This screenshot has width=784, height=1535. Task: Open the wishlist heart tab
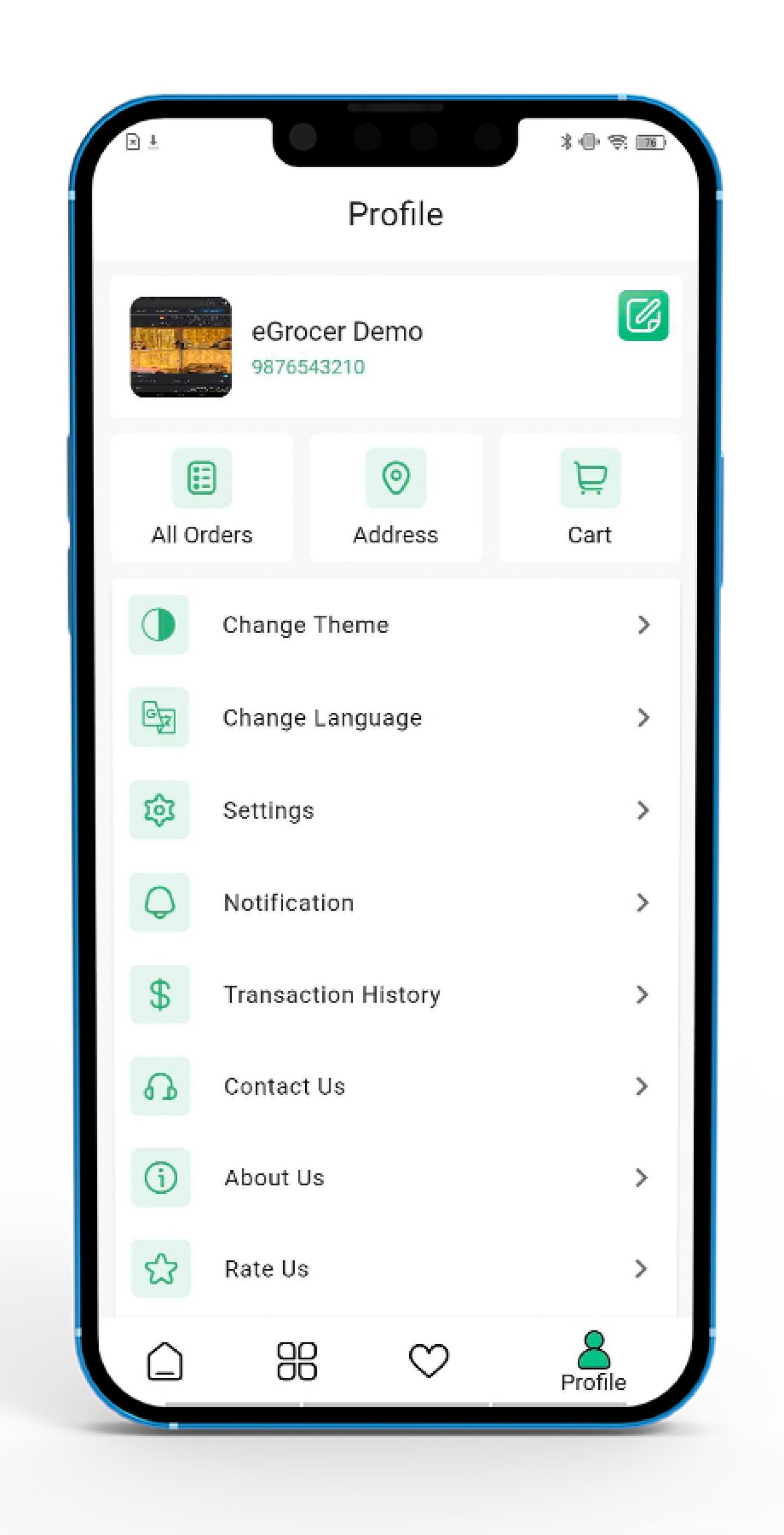428,1361
